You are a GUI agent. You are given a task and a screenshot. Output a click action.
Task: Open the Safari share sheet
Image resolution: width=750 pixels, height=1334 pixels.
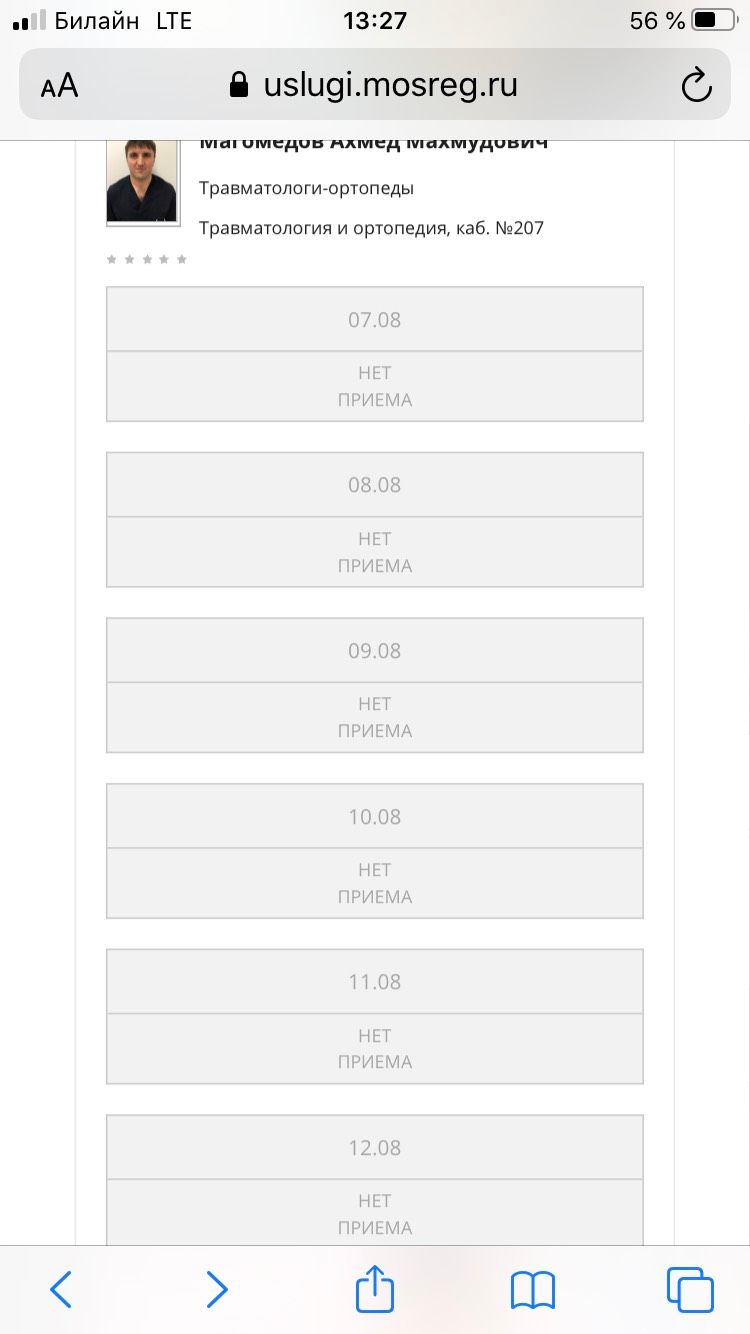(x=375, y=1288)
